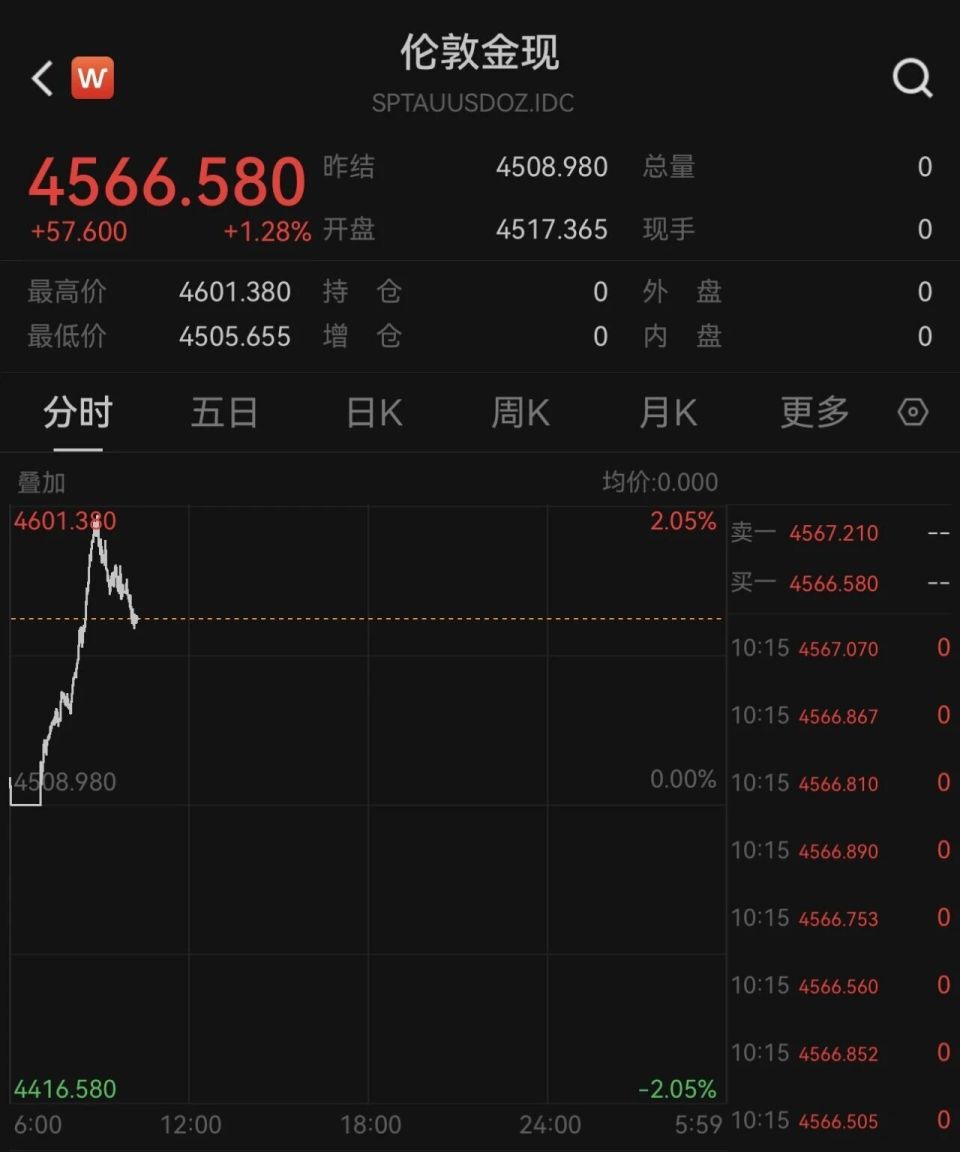Open the Wind app W icon

click(92, 77)
